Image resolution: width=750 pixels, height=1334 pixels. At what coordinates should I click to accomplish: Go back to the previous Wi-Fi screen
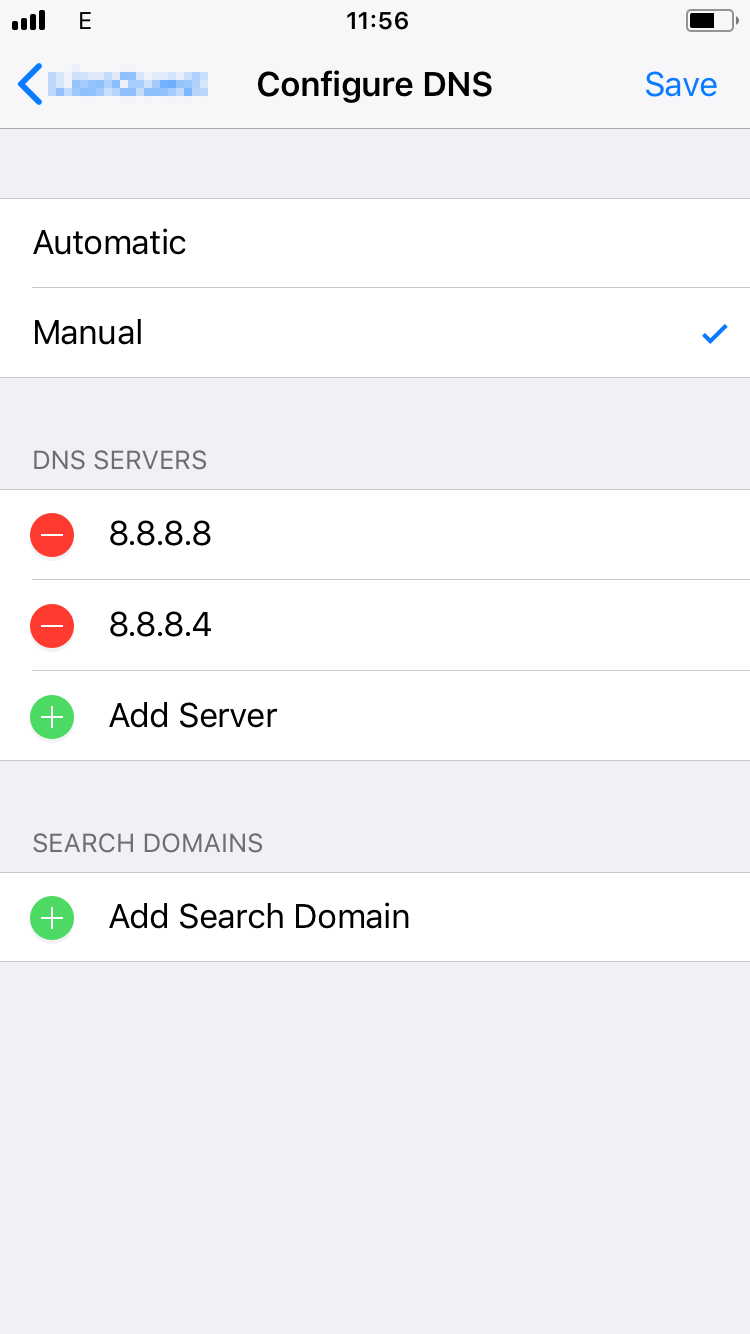112,84
